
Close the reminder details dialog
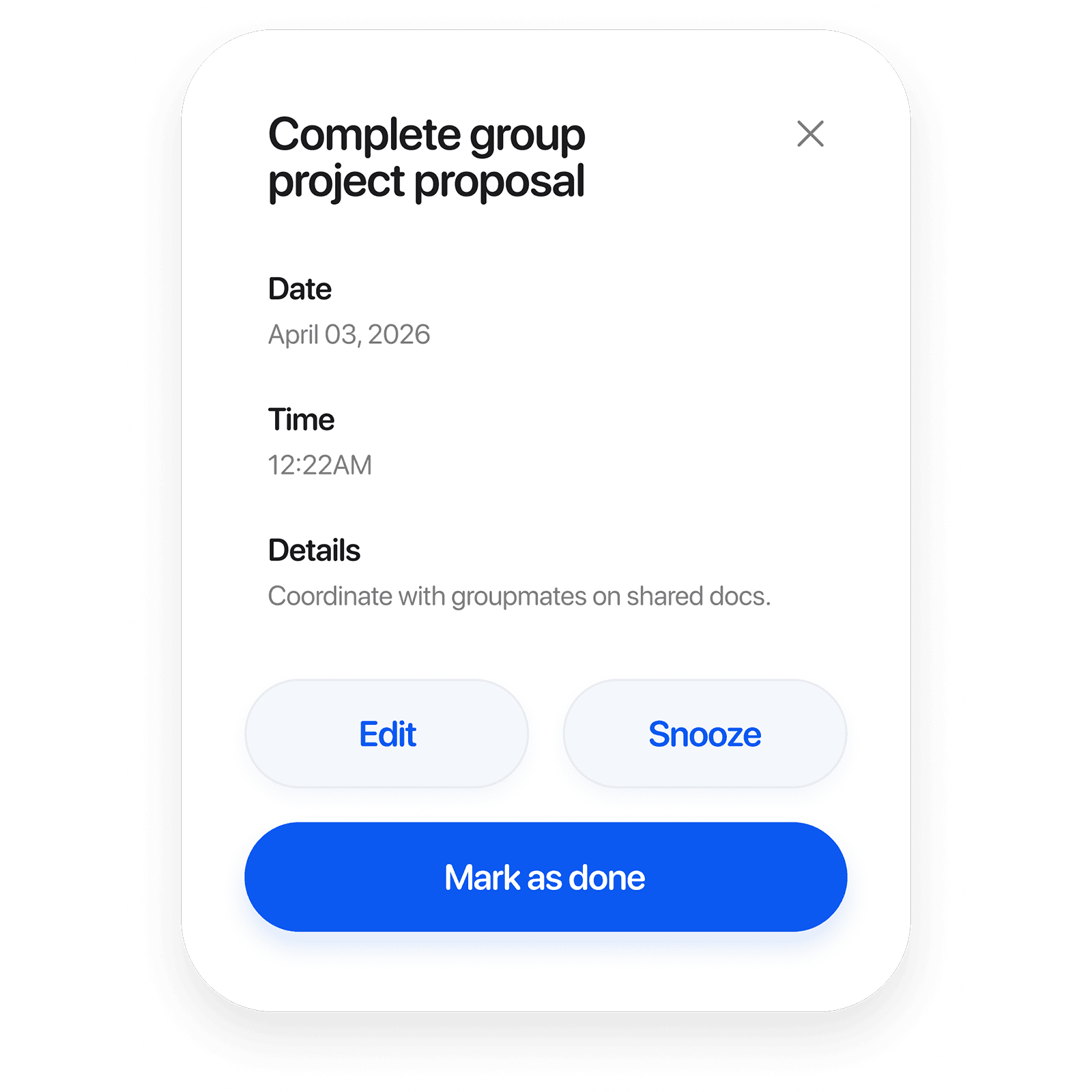(810, 134)
